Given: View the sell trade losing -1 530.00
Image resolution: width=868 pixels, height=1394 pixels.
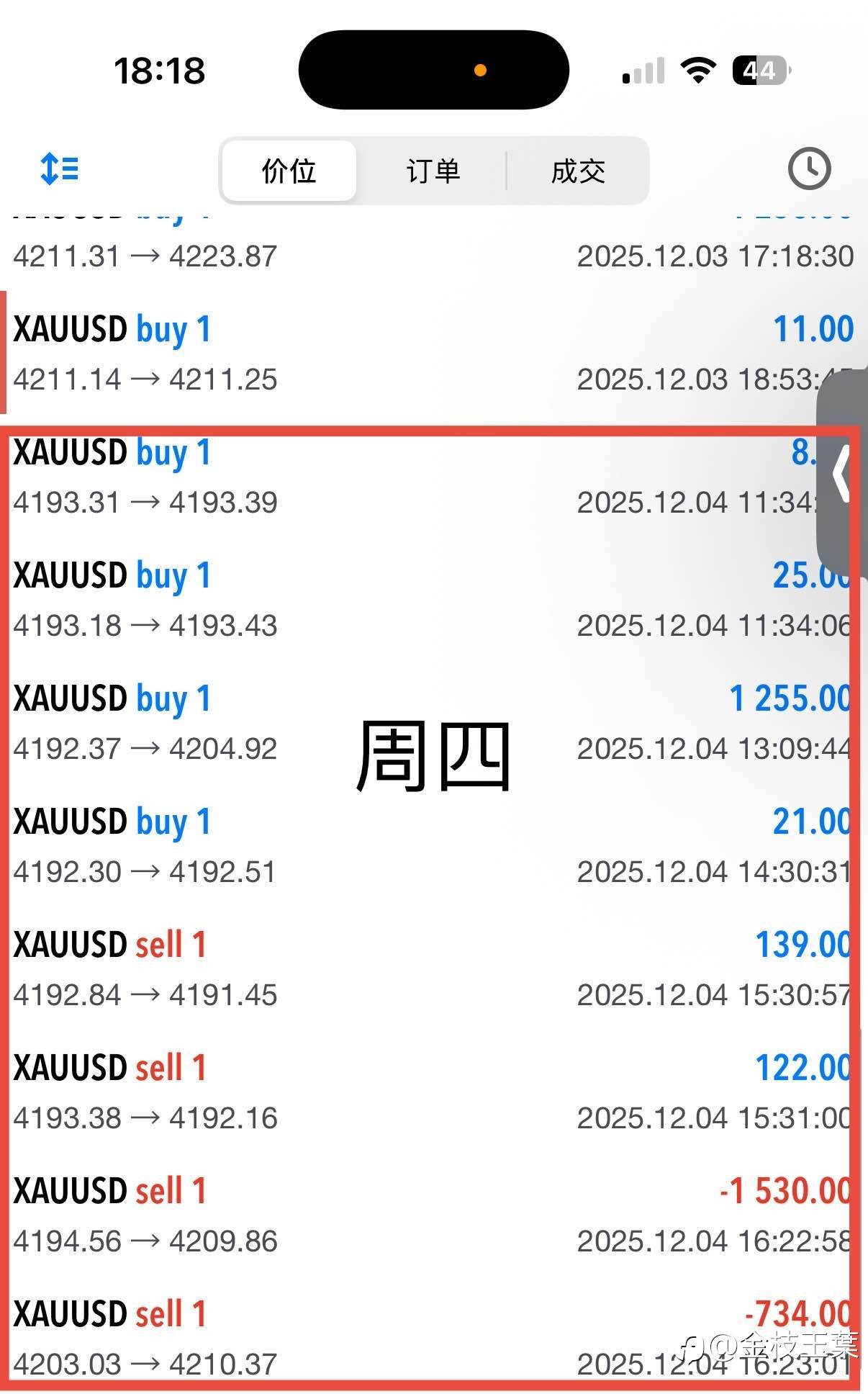Looking at the screenshot, I should point(434,1215).
